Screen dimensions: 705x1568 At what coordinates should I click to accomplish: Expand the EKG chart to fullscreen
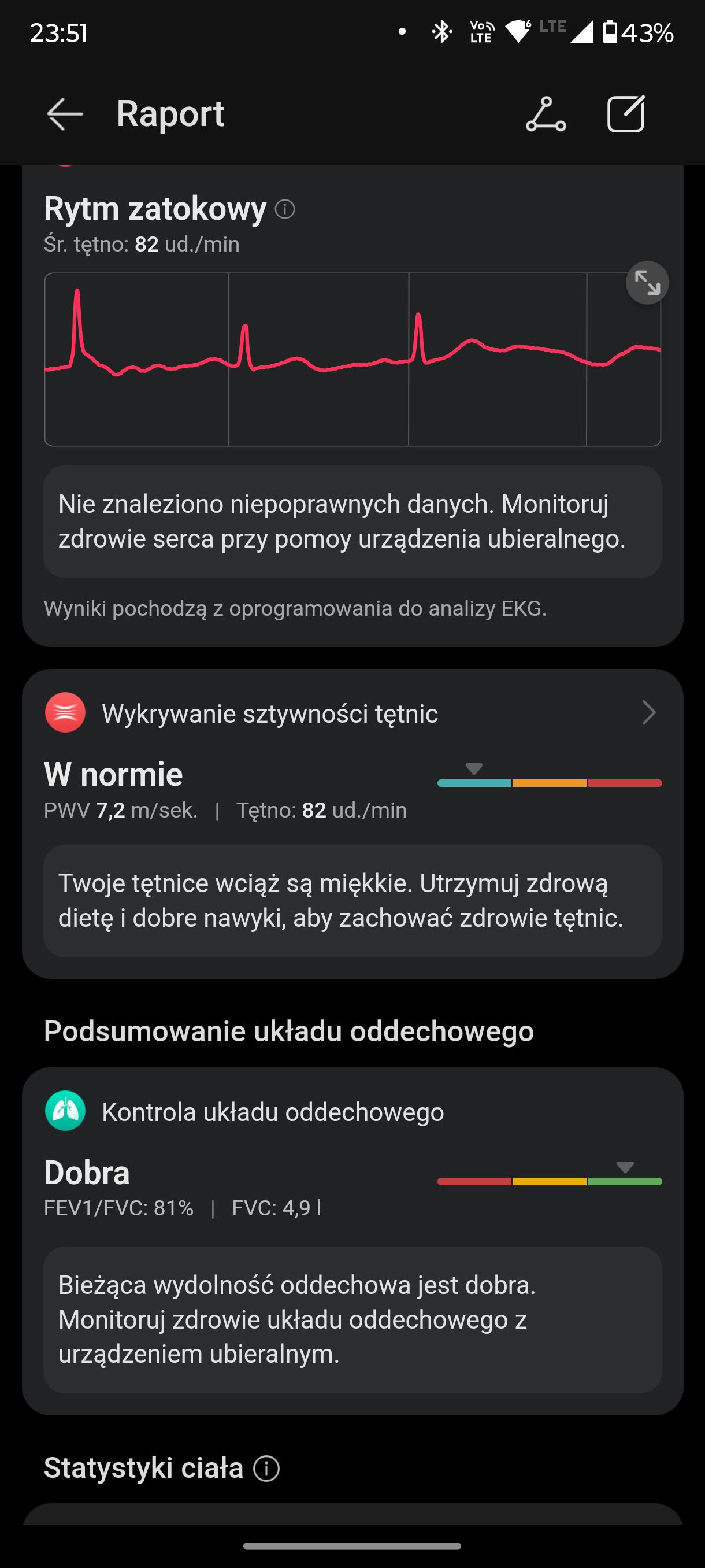point(647,282)
